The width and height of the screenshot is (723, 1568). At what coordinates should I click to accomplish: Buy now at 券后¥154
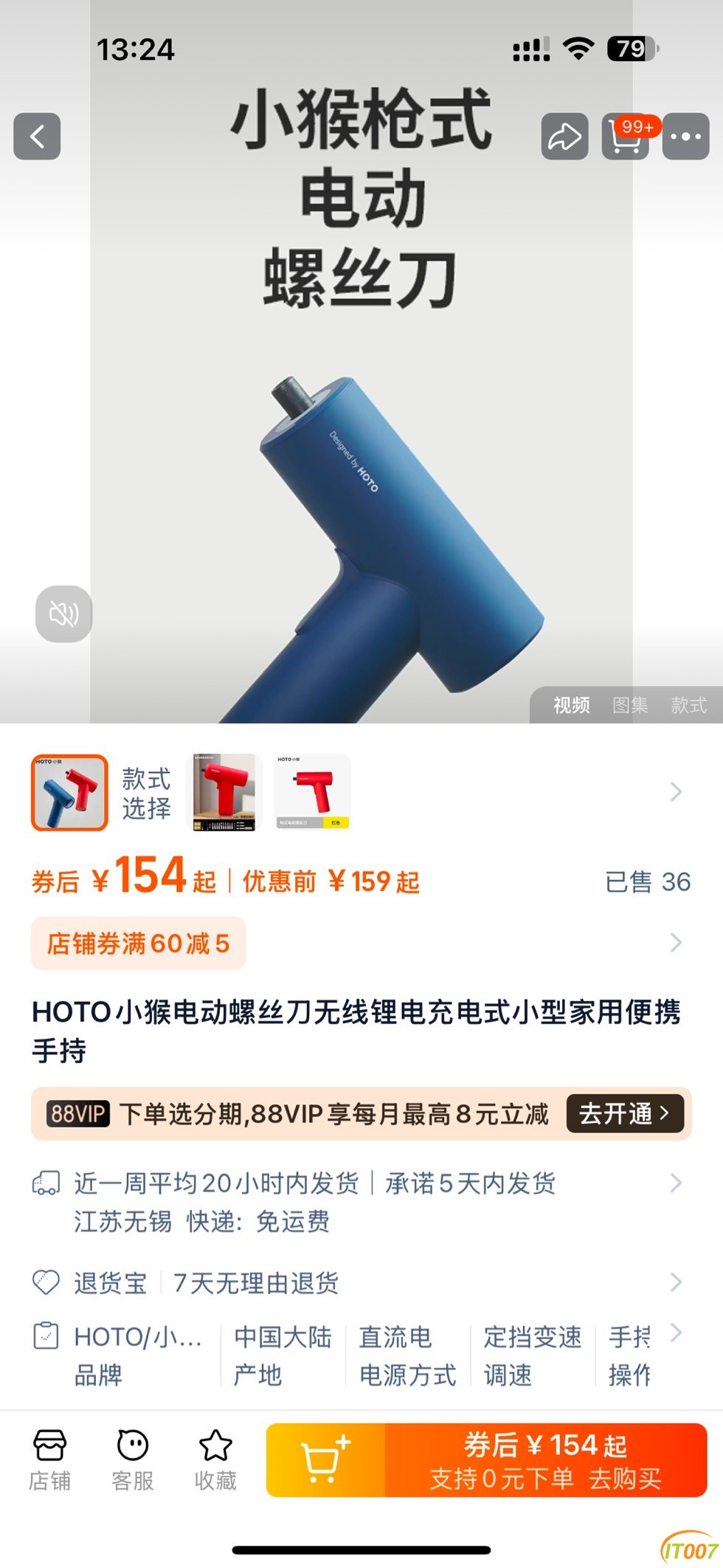545,1460
